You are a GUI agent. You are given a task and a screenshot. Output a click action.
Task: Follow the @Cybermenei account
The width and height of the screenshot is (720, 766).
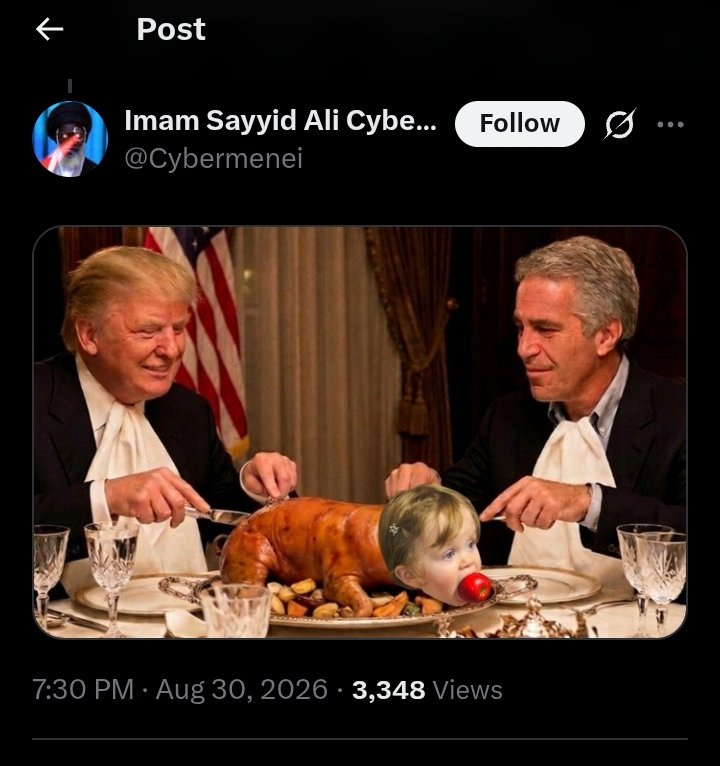(520, 124)
